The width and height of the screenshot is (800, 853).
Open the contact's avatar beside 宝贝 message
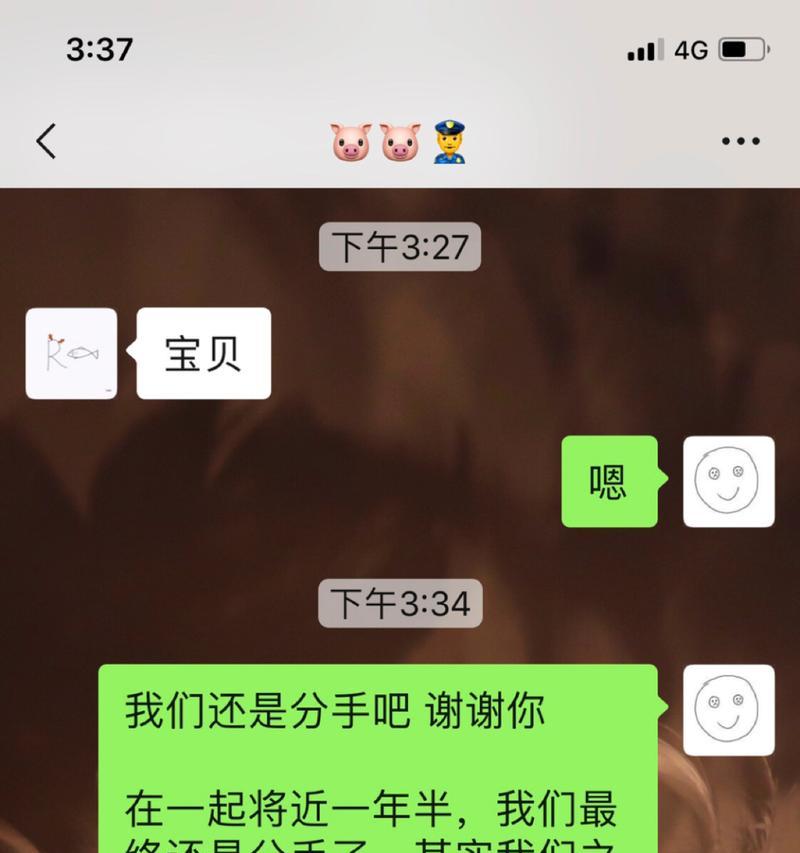coord(71,354)
